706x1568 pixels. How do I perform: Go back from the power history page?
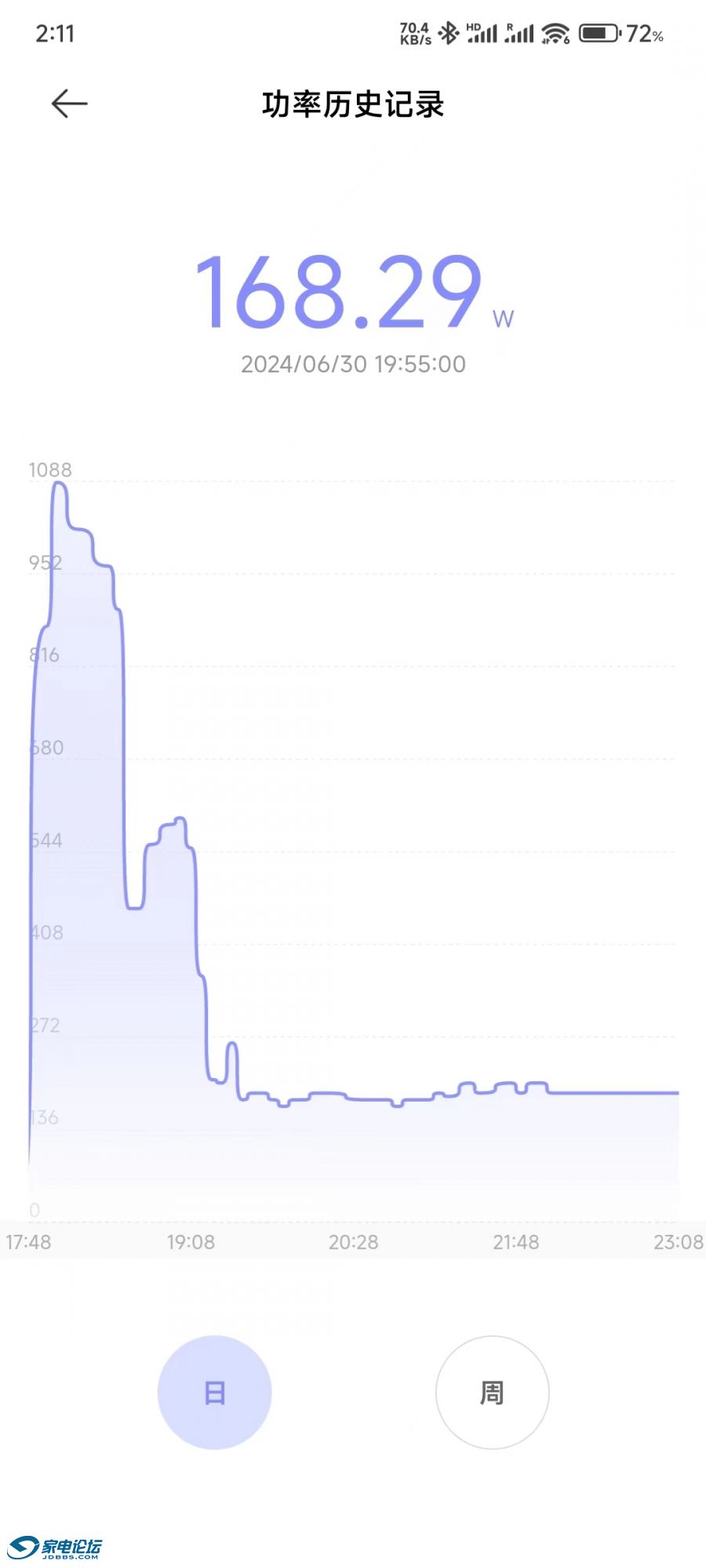click(x=69, y=103)
